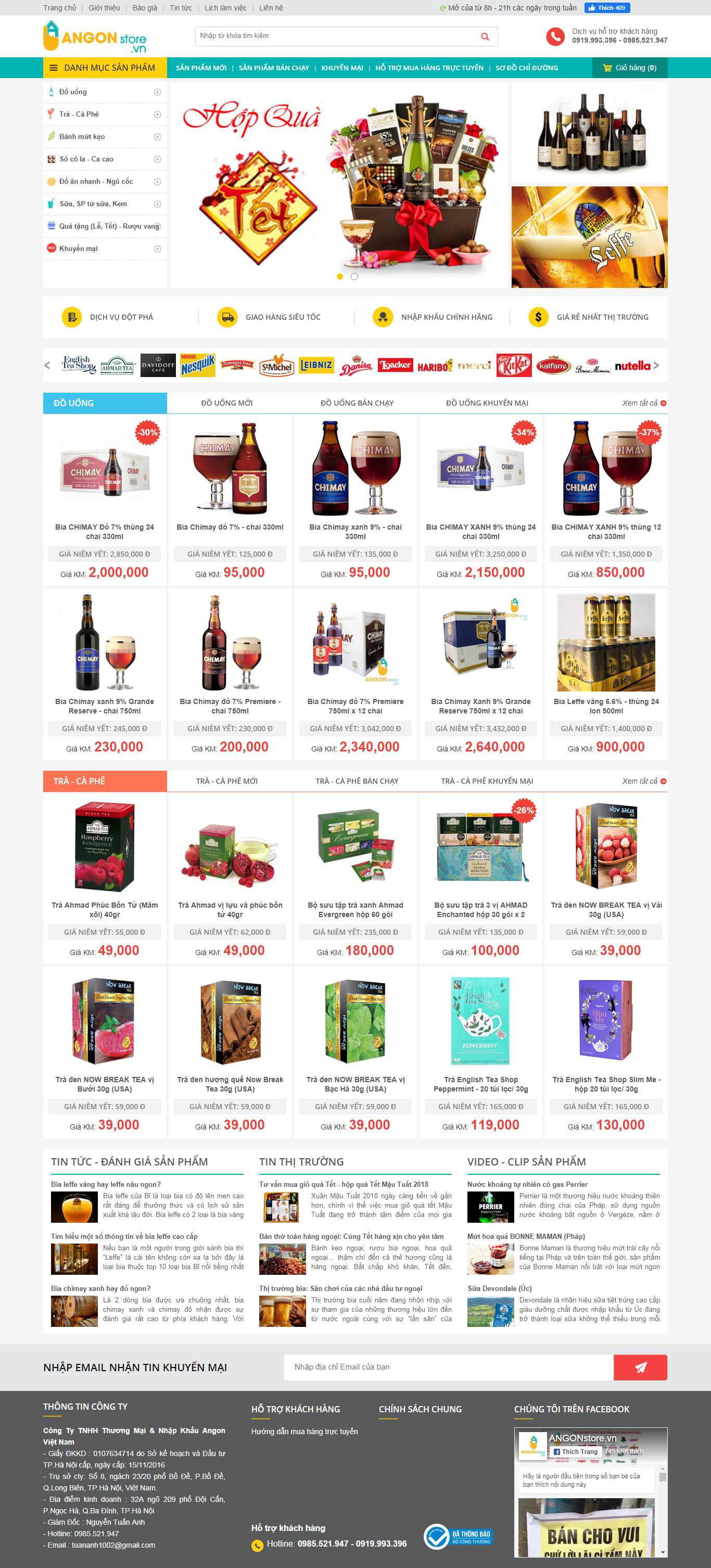Viewport: 711px width, 1568px height.
Task: Open the Giỏ hàng shopping cart
Action: [x=629, y=68]
